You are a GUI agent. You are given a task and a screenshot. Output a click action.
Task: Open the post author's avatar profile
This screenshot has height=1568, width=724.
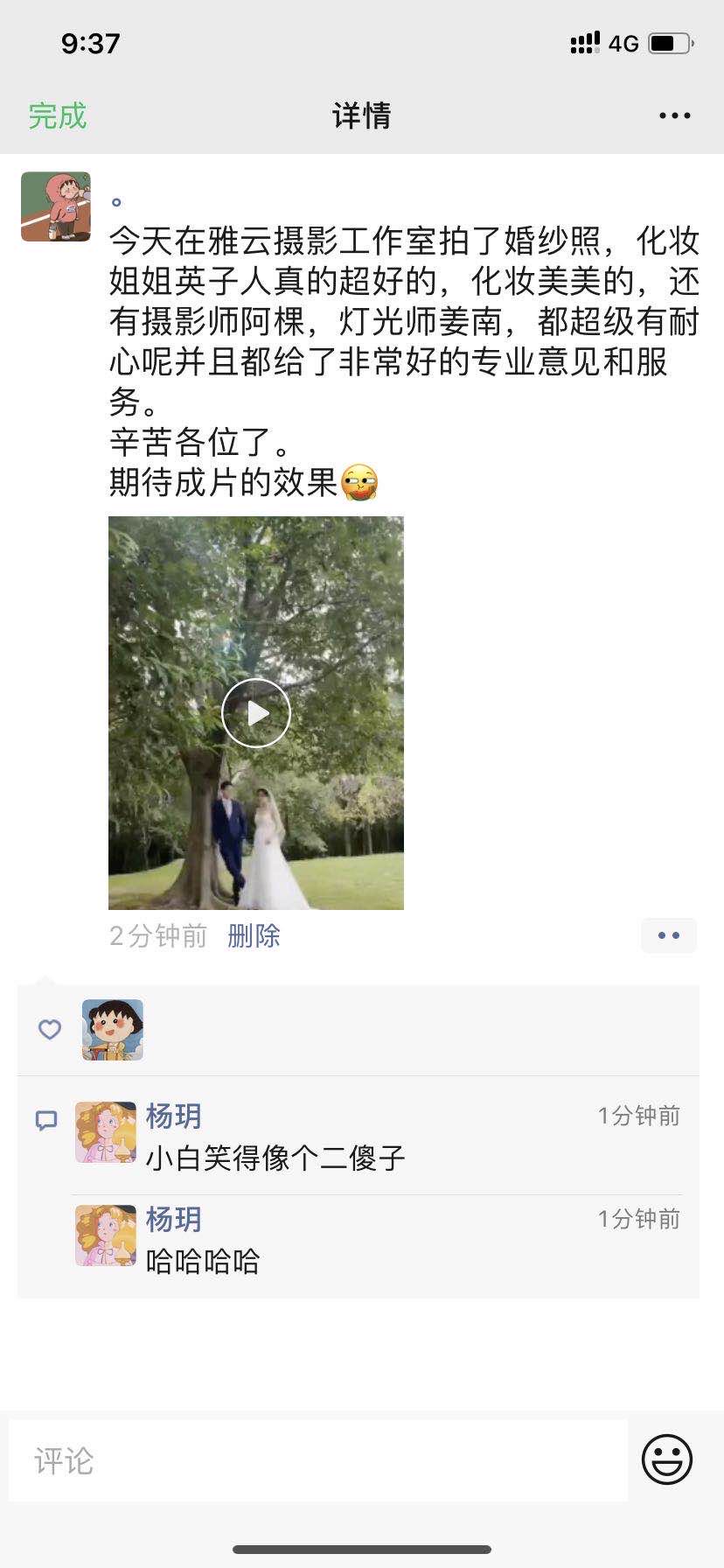pyautogui.click(x=56, y=206)
